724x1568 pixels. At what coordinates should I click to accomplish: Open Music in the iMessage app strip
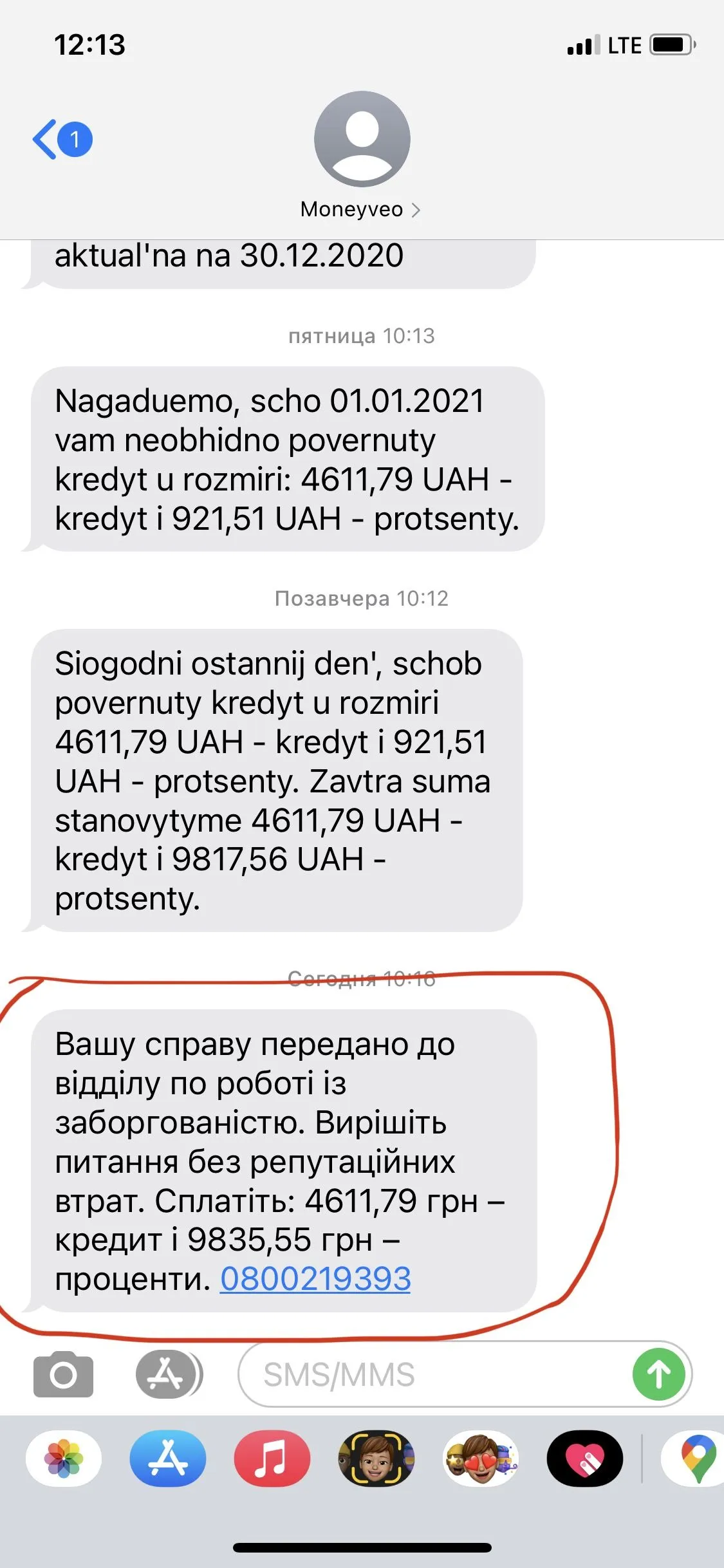(272, 1459)
